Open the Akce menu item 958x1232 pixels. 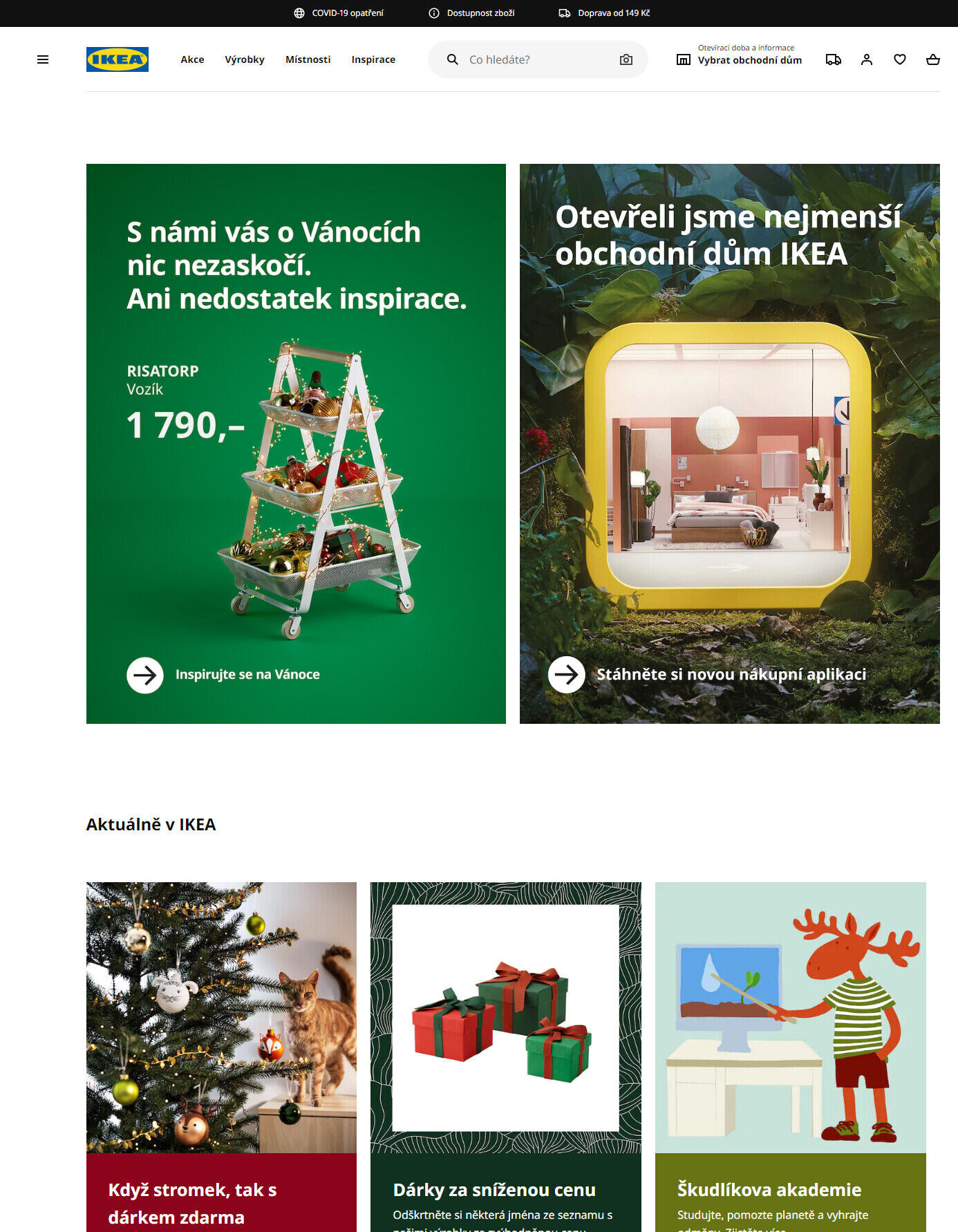(x=192, y=59)
